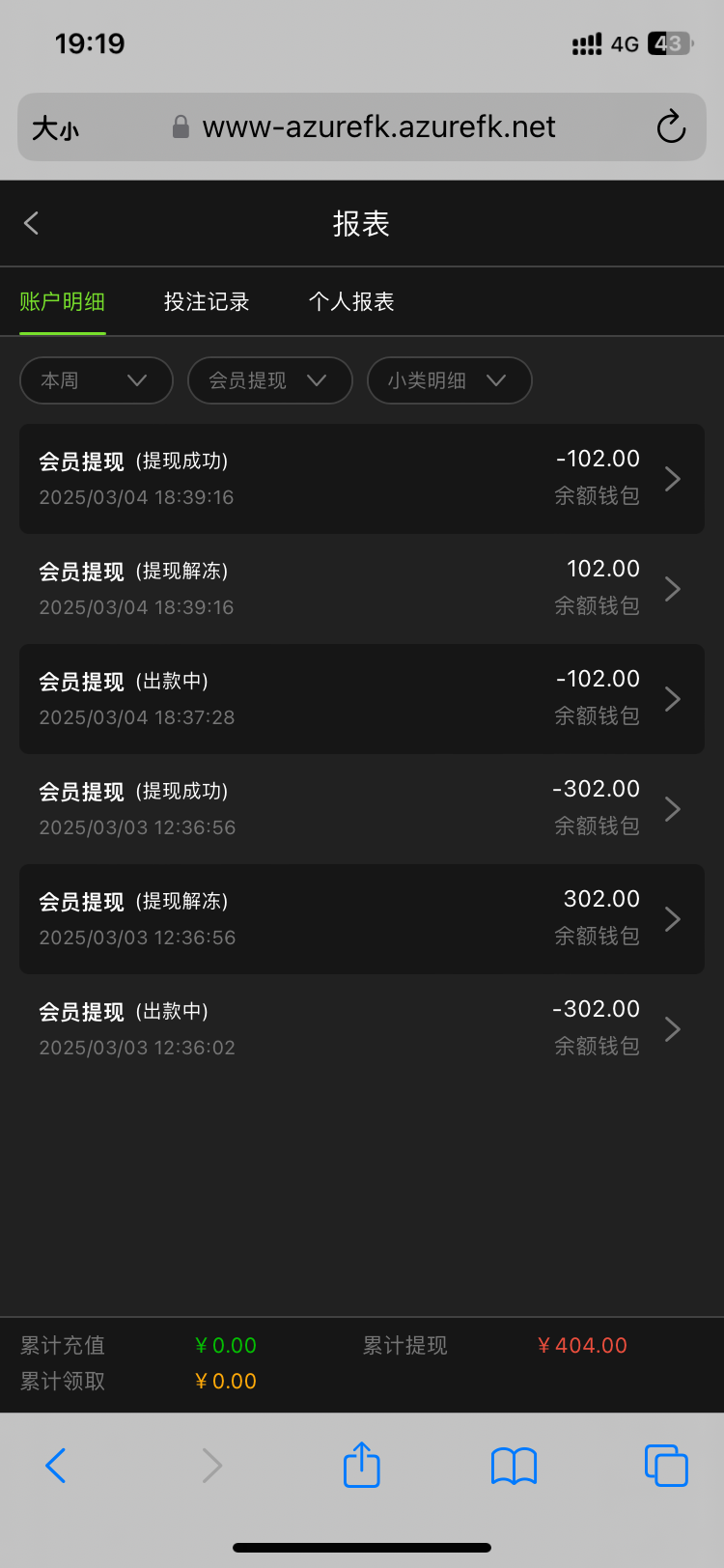The width and height of the screenshot is (724, 1568).
Task: Go back in Safari browser history
Action: point(56,1466)
